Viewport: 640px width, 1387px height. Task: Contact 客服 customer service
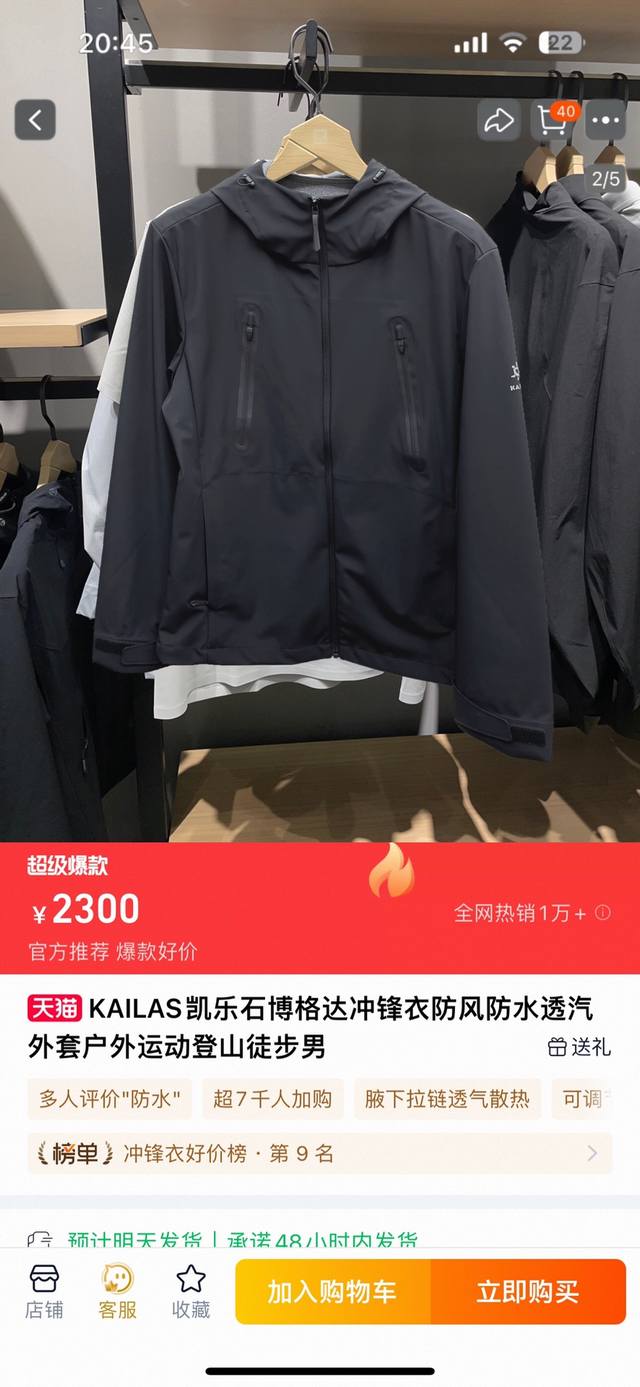[x=117, y=1291]
